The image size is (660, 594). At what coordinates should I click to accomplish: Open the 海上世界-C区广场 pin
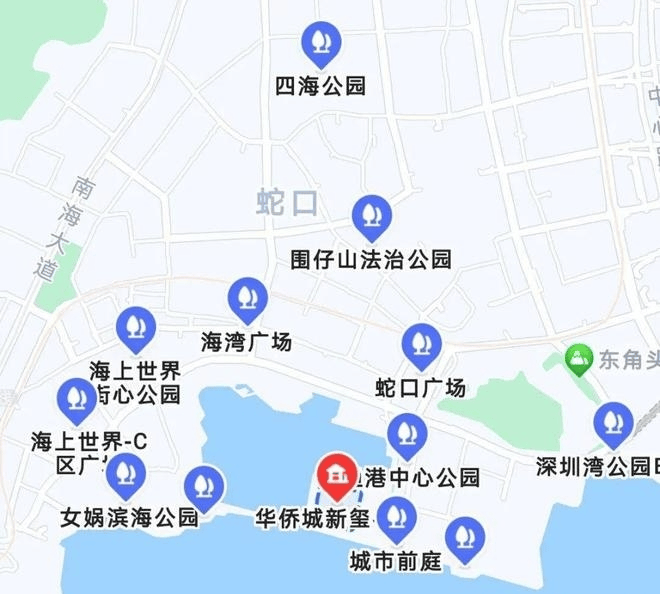click(76, 399)
